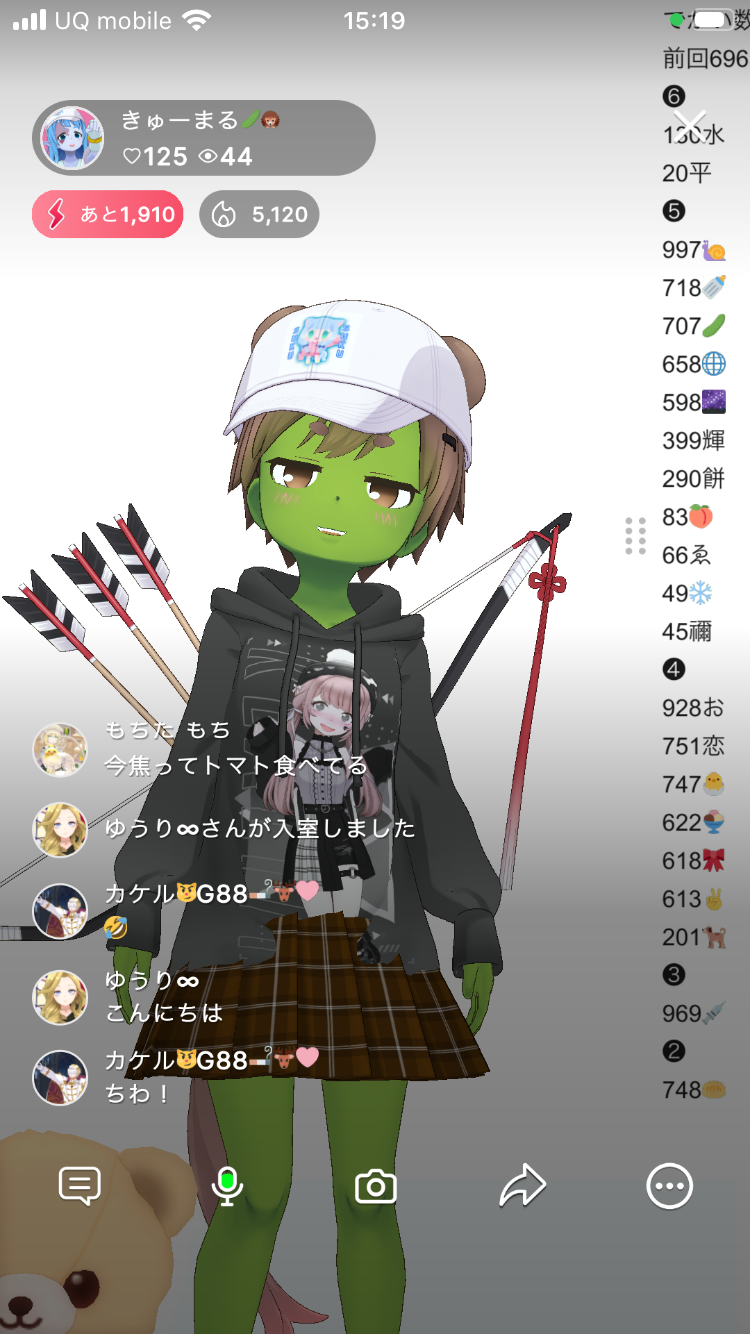
Task: Mute the microphone
Action: click(x=228, y=1187)
